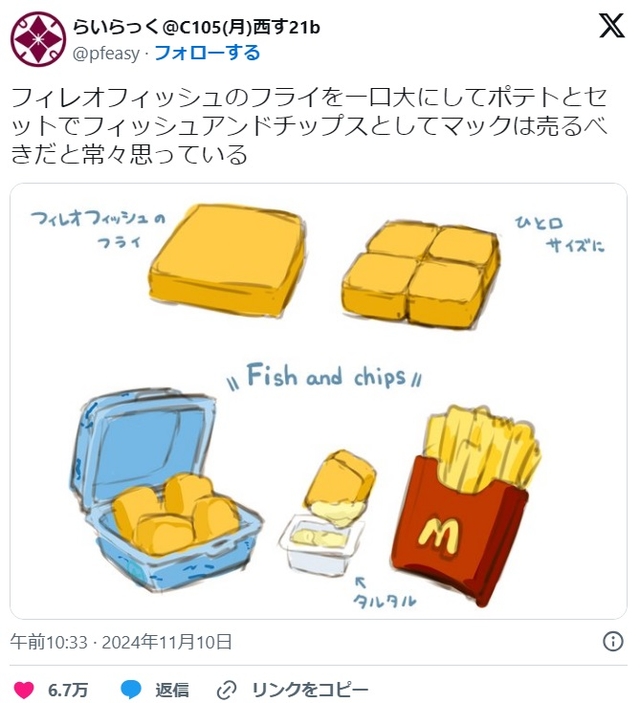Tap フォローする to follow the author
Screen dimensions: 640x703
(x=206, y=53)
